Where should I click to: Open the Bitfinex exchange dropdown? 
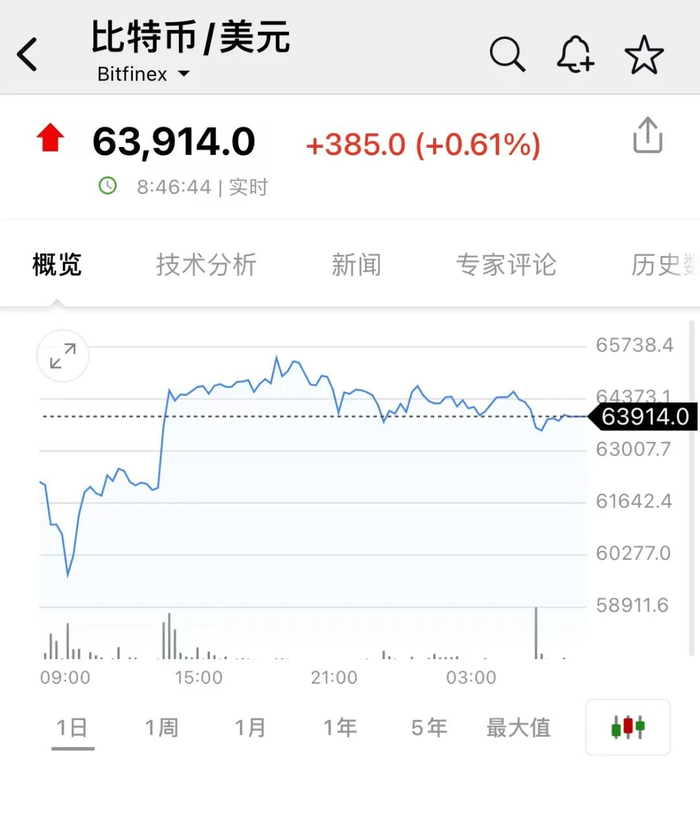[143, 74]
